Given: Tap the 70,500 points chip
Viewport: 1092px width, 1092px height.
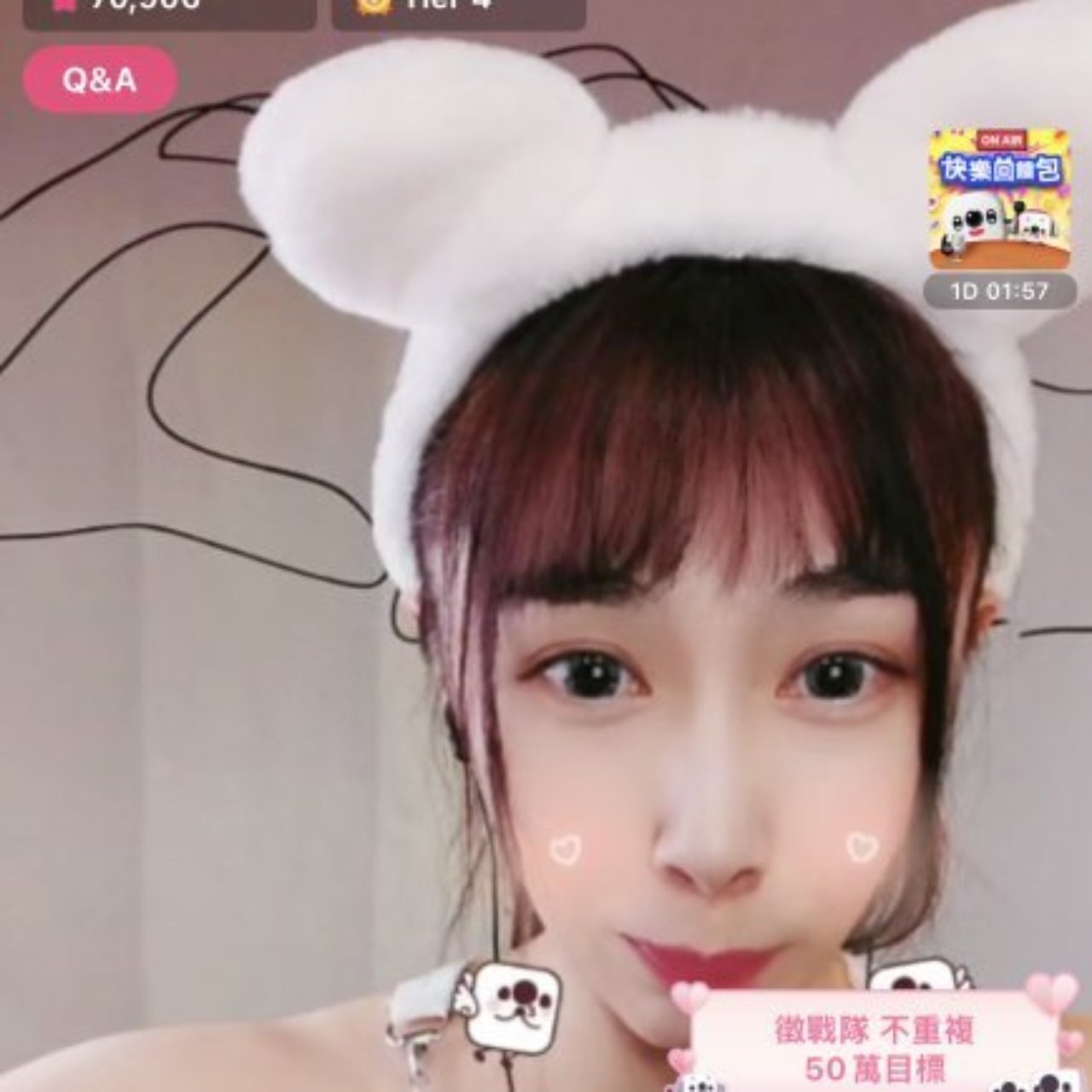Looking at the screenshot, I should pyautogui.click(x=169, y=10).
